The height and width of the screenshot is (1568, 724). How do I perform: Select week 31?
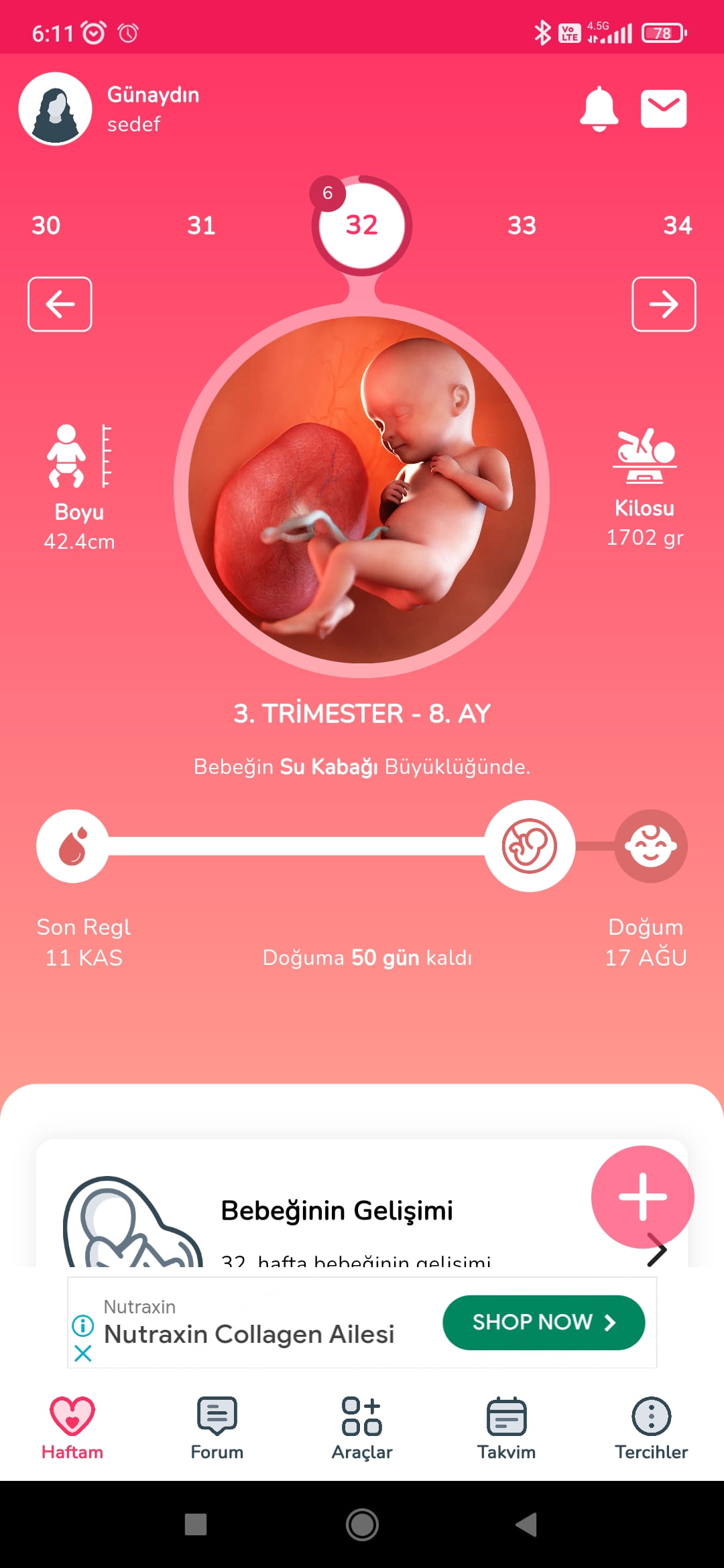pyautogui.click(x=201, y=225)
